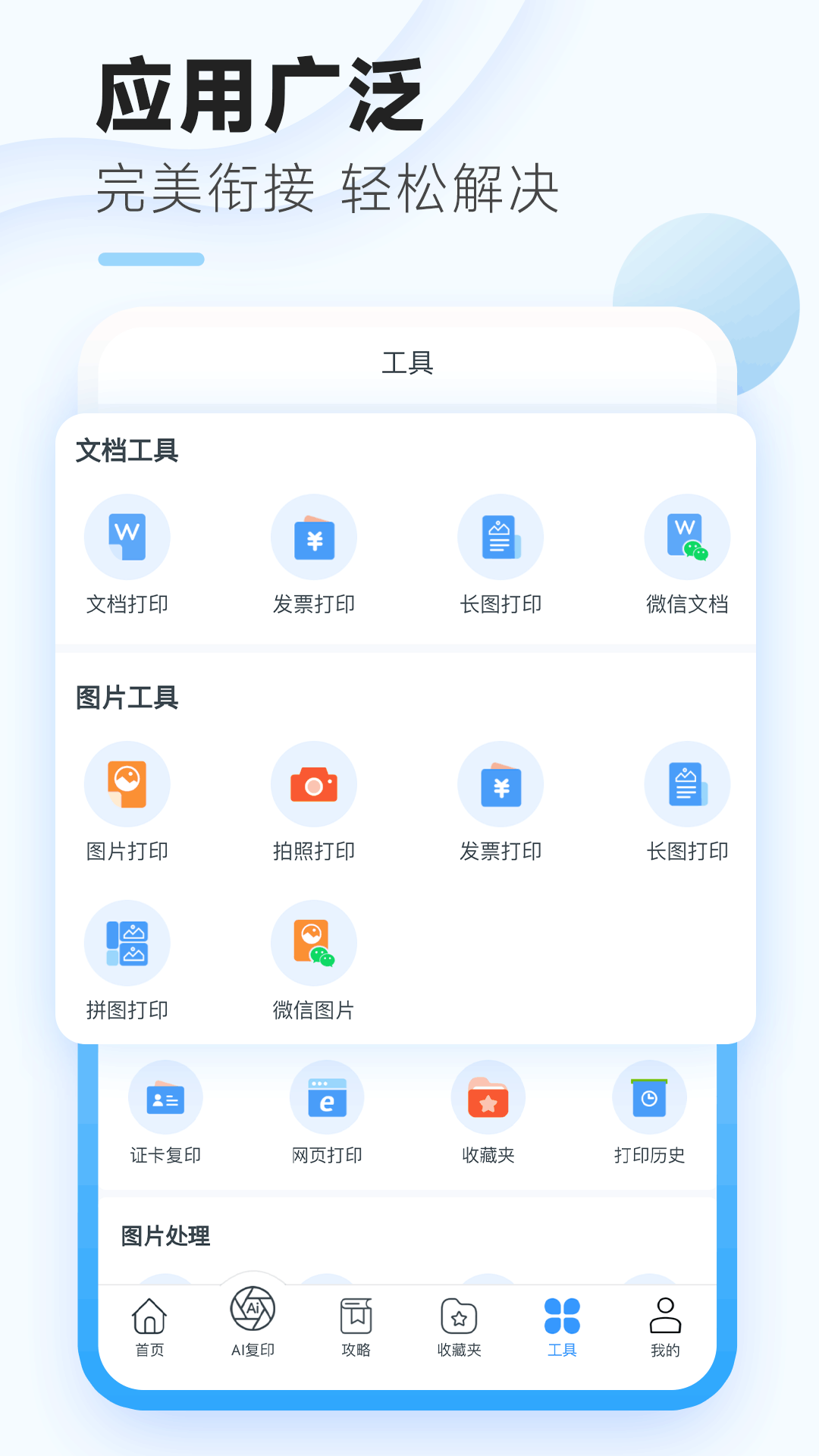Switch to the 首页 home tab

[x=149, y=1327]
